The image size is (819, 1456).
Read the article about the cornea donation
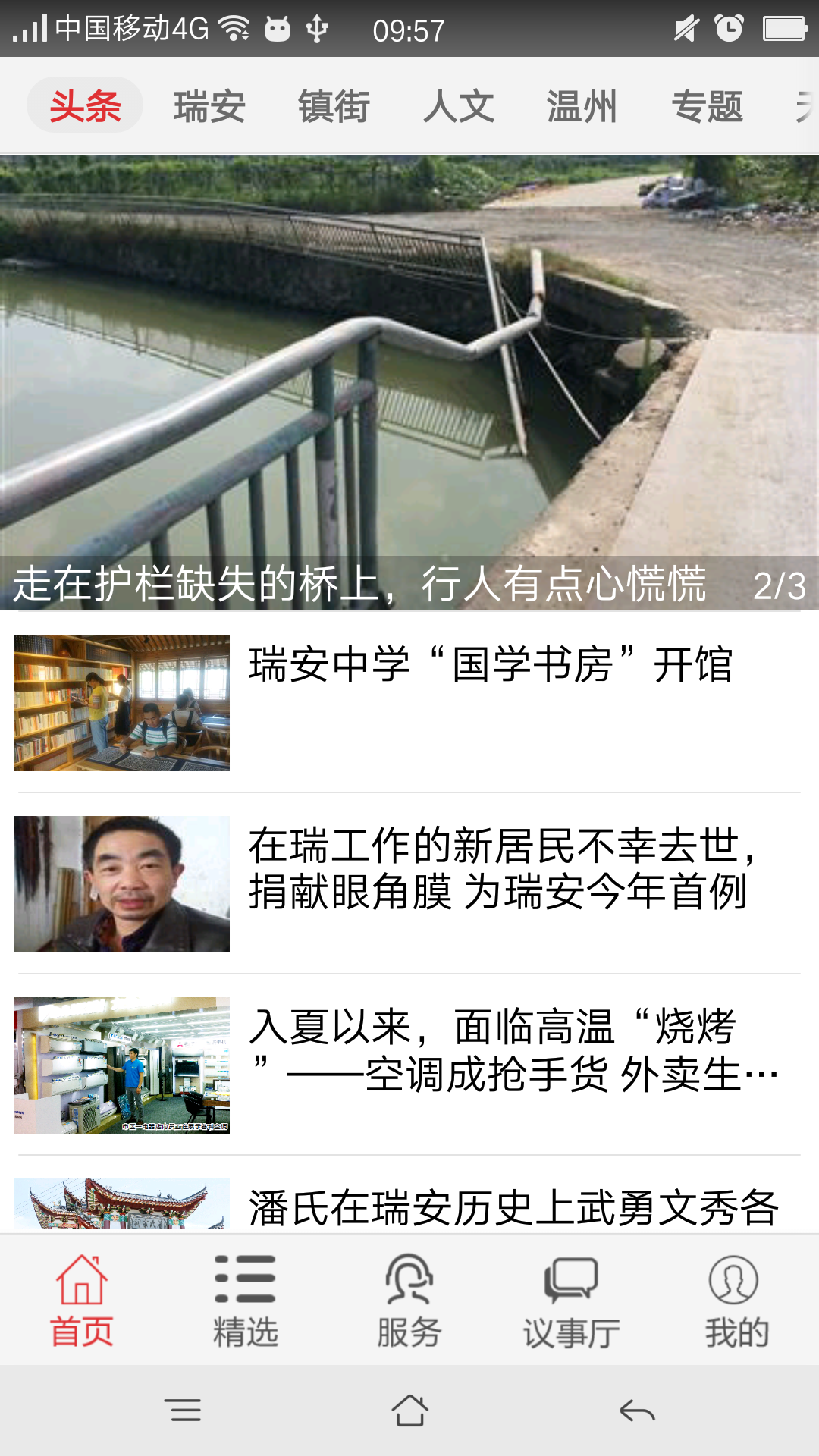pos(500,869)
